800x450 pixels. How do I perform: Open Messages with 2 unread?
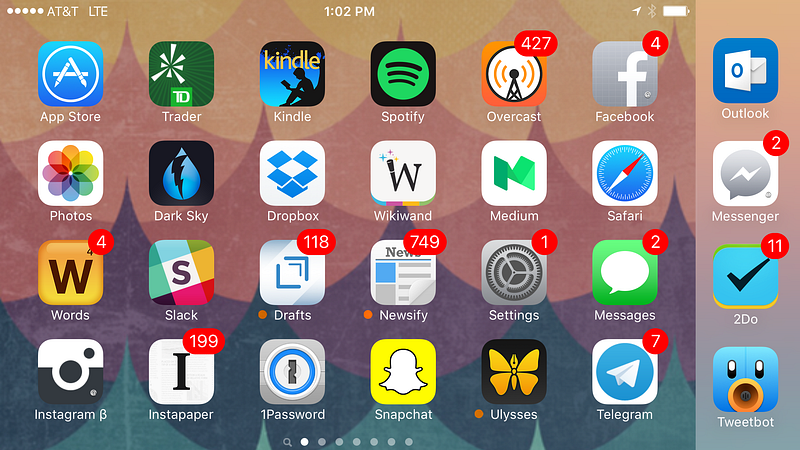(x=625, y=272)
